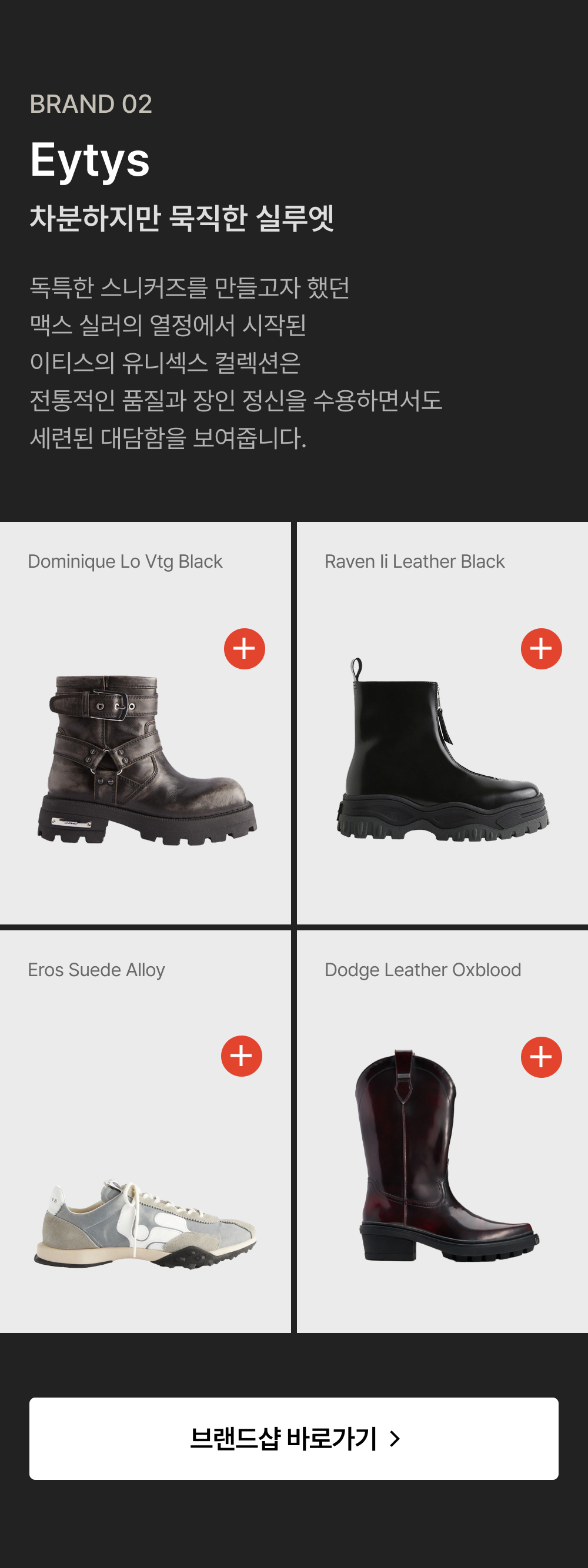This screenshot has height=1568, width=588.
Task: Tap the plus icon on Dominique Lo Vtg Black
Action: click(x=244, y=648)
